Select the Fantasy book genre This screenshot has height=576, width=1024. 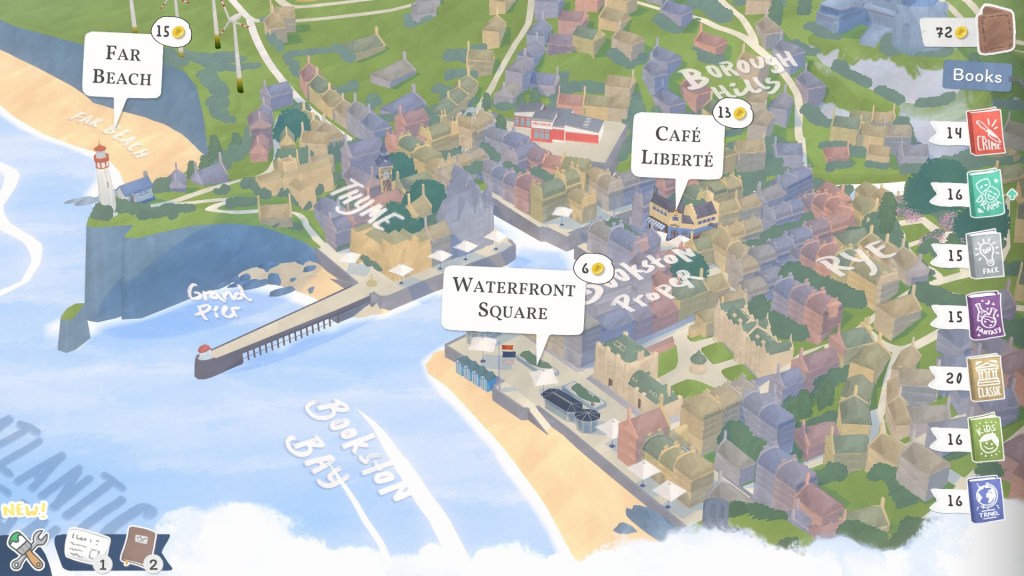pos(986,316)
